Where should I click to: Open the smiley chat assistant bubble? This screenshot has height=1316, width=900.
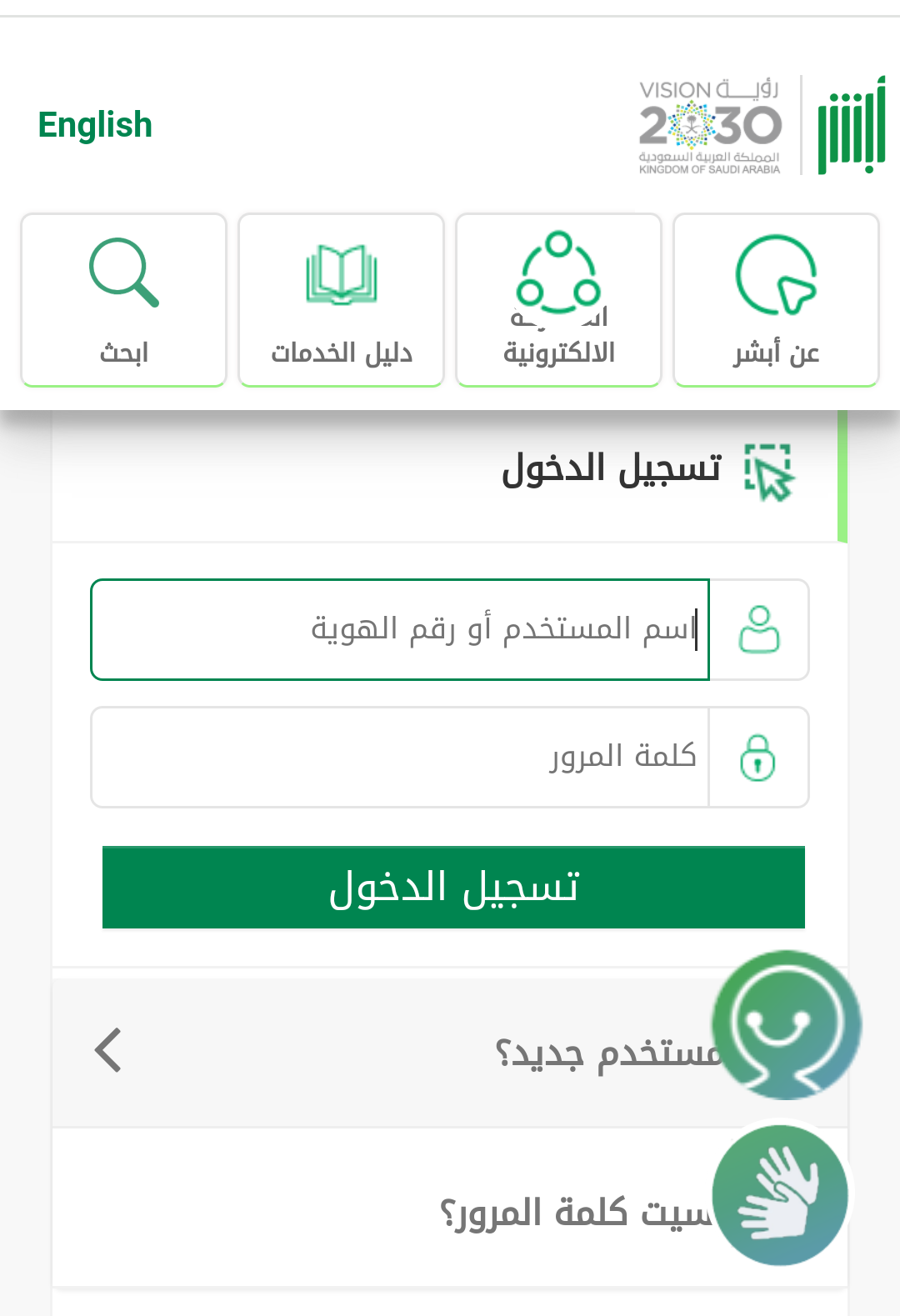click(x=786, y=1025)
